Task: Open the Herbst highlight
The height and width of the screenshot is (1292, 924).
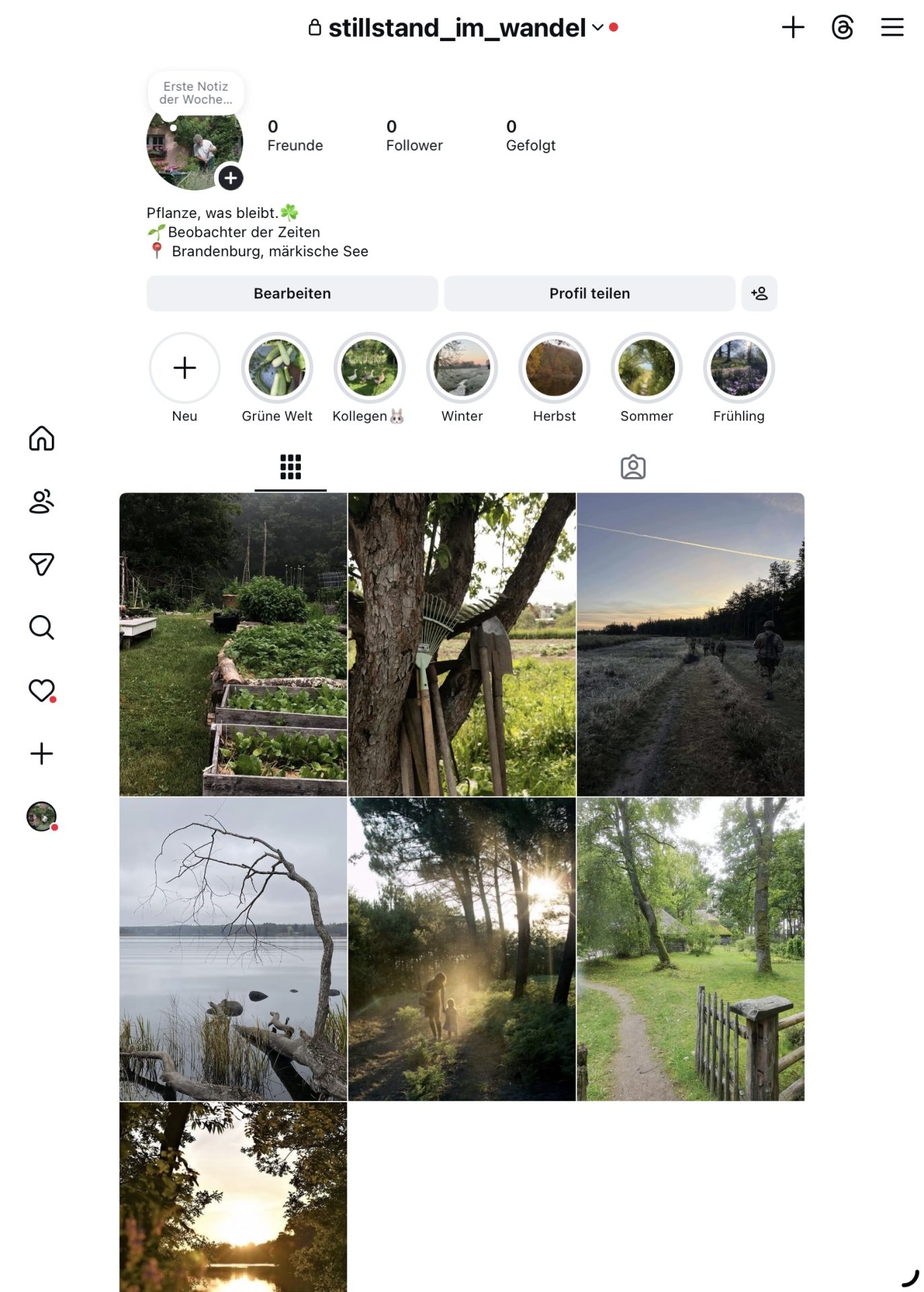Action: point(554,368)
